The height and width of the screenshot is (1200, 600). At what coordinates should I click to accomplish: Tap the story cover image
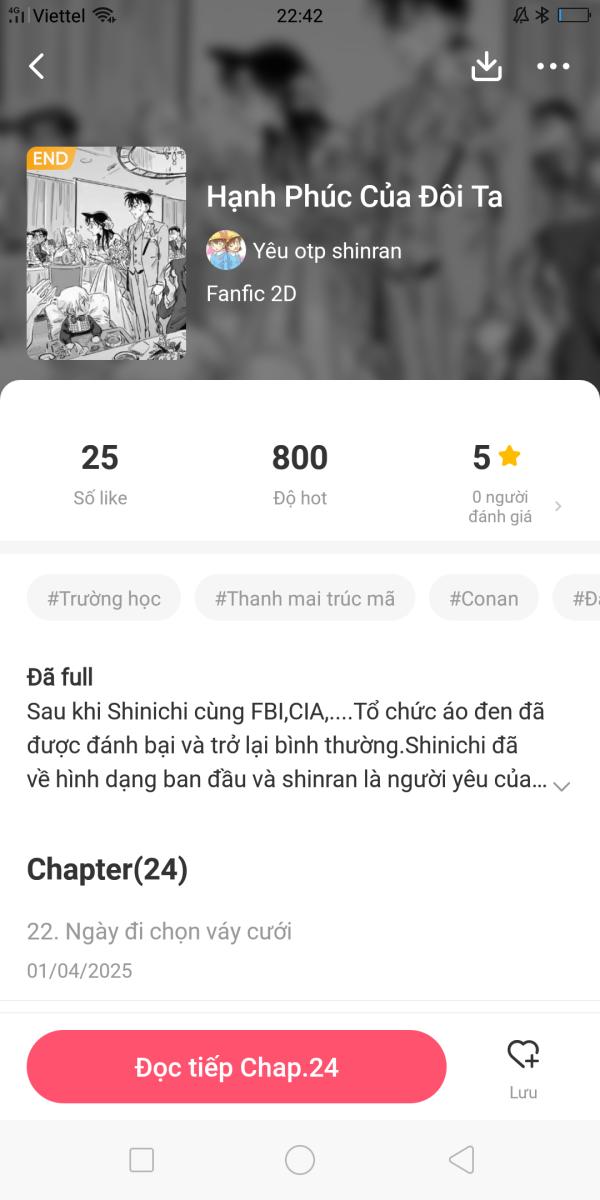(106, 253)
